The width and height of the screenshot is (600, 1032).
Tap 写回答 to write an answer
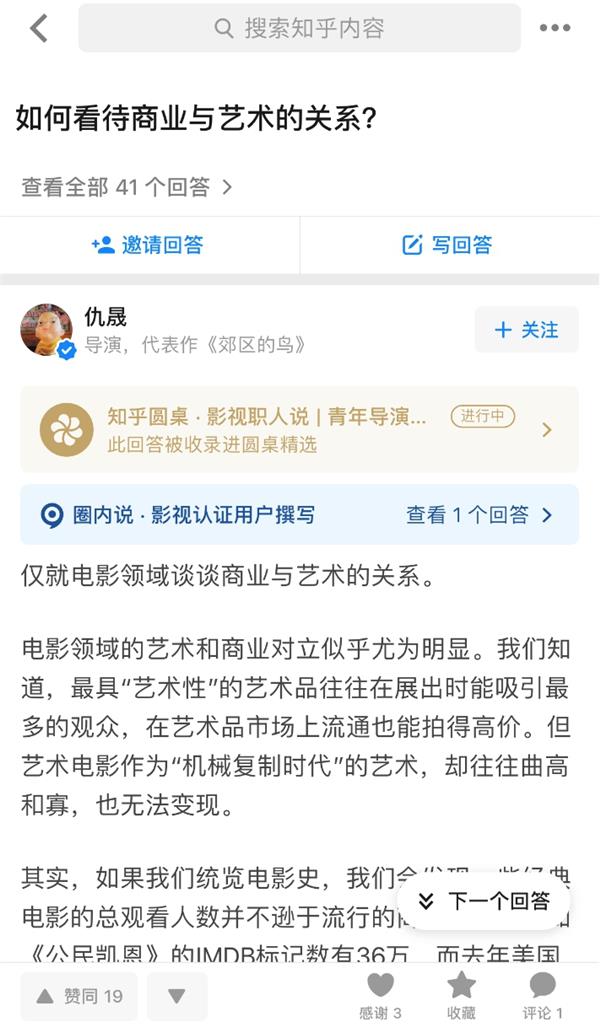[447, 245]
